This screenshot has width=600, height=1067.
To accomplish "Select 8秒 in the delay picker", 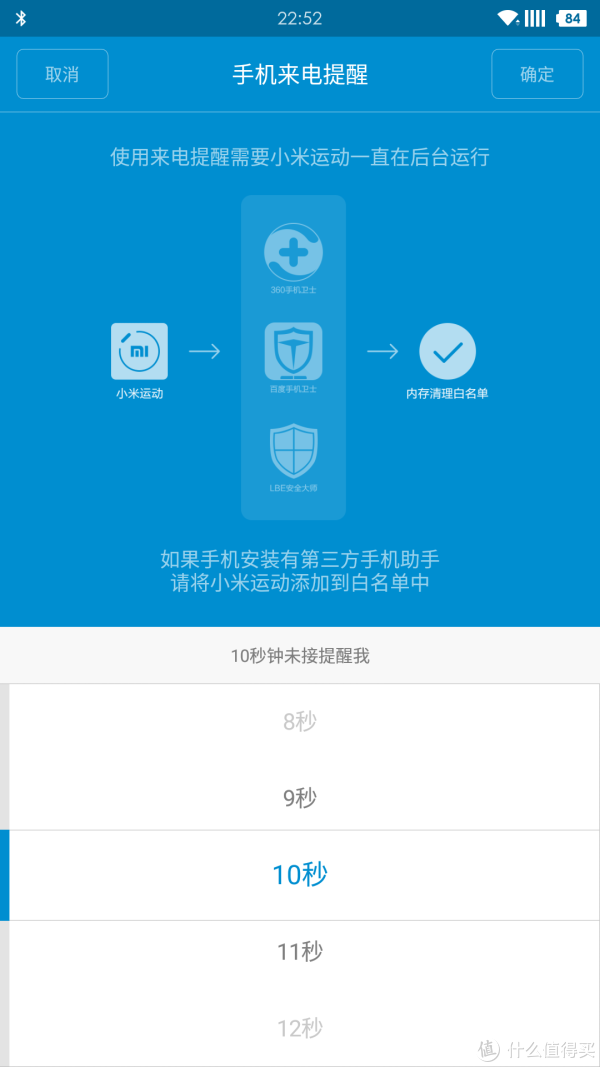I will click(x=300, y=722).
